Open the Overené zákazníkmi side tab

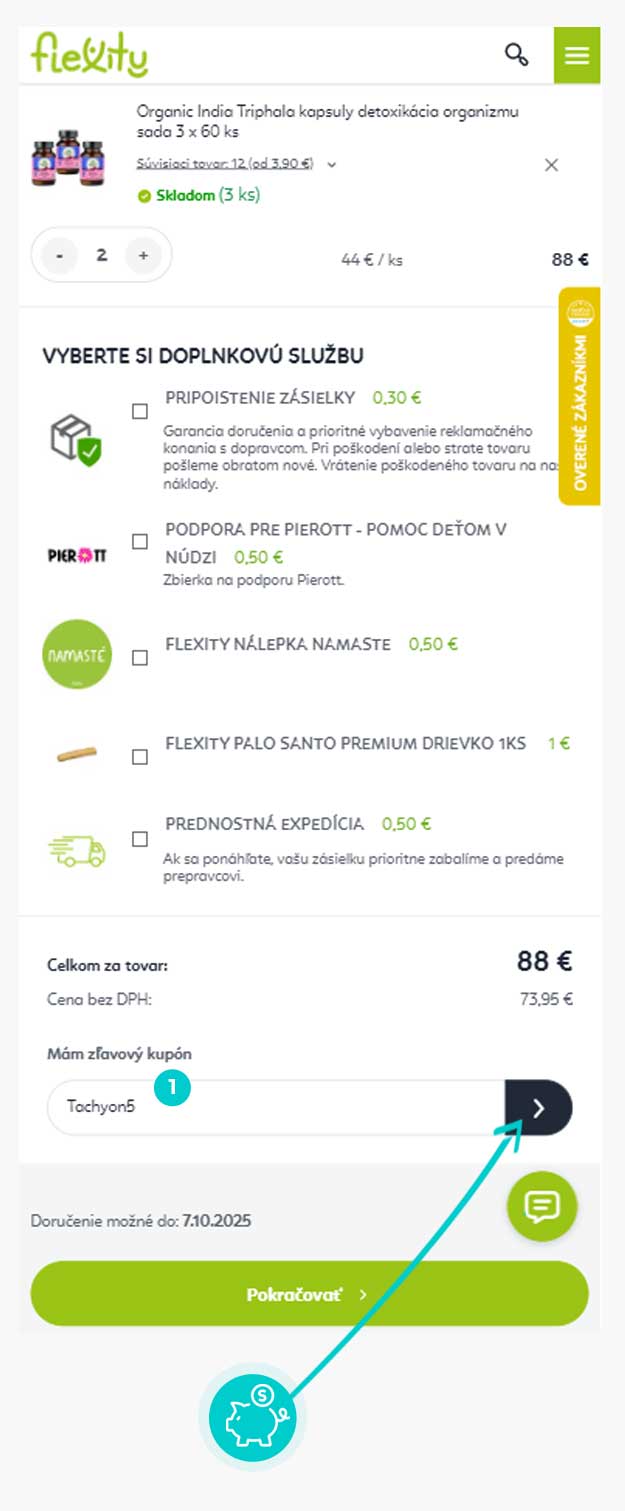580,397
